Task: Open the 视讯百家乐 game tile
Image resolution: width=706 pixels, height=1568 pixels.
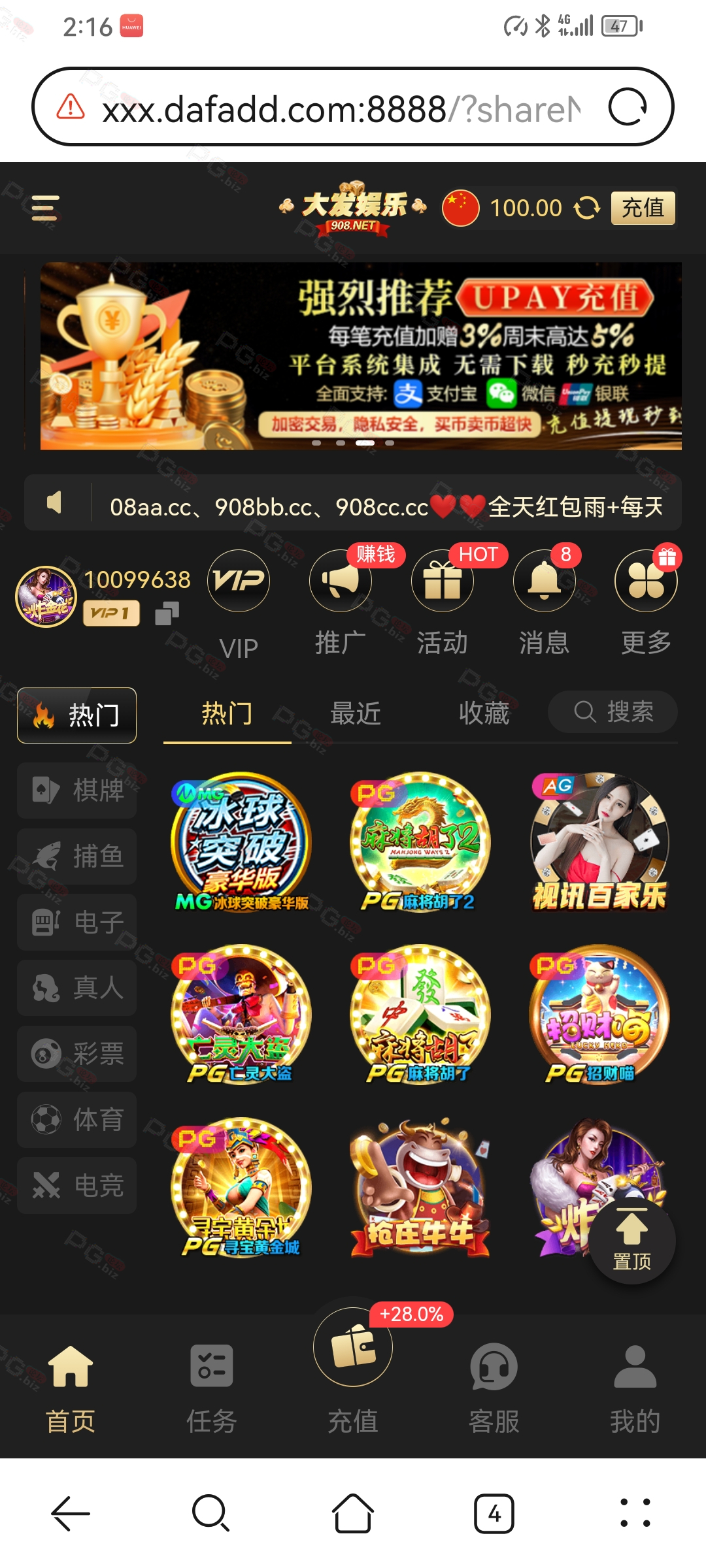Action: point(599,842)
